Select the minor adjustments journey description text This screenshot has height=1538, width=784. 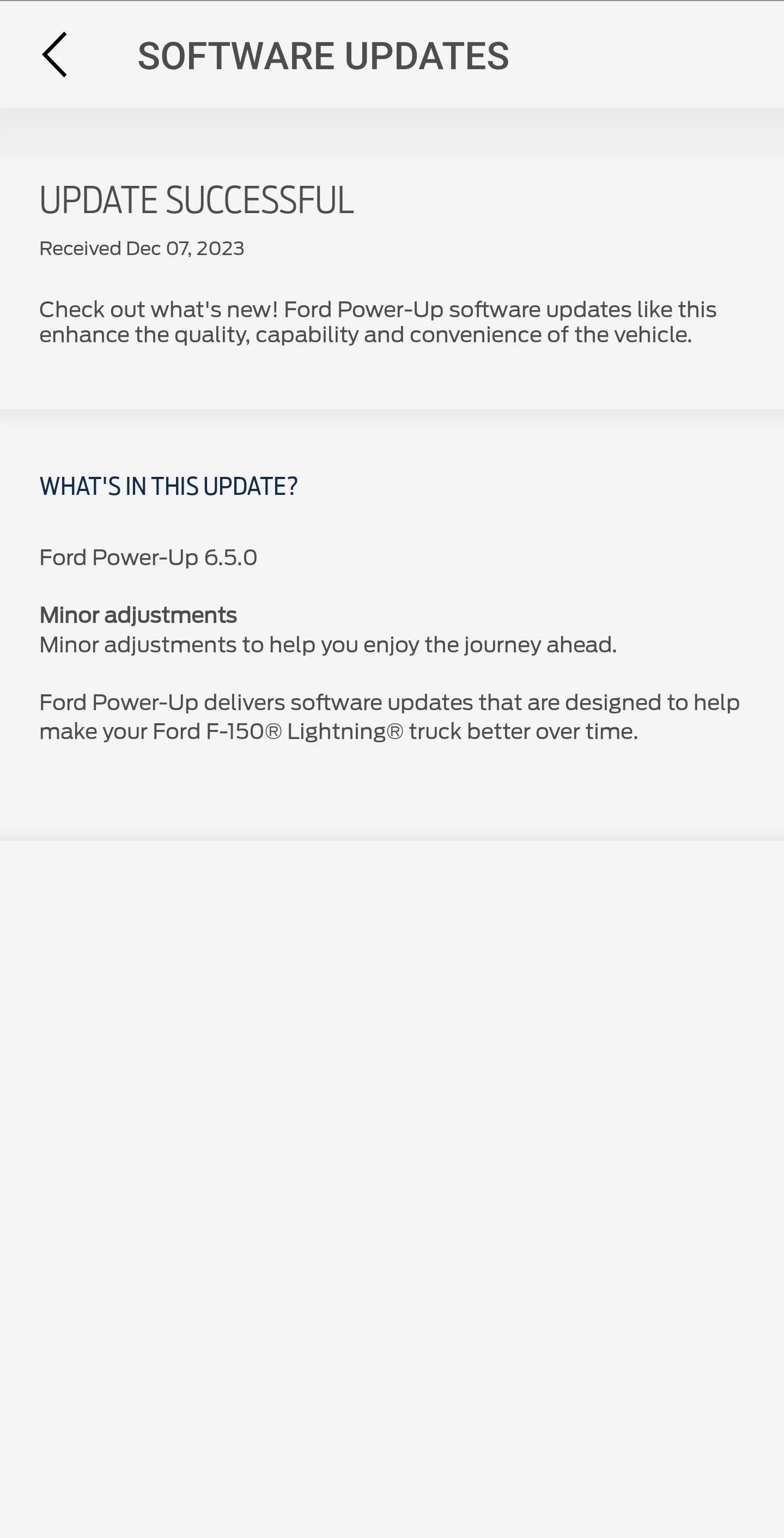(329, 645)
